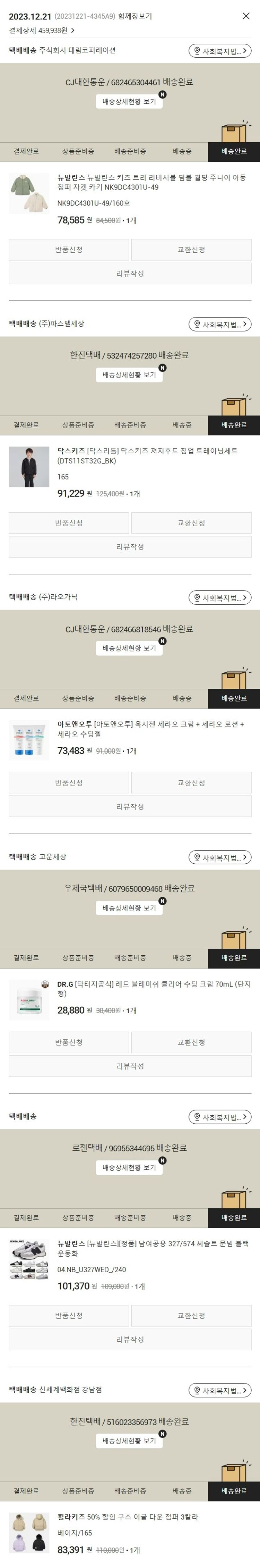Open New Balance kids reversible jacket product

(x=151, y=182)
